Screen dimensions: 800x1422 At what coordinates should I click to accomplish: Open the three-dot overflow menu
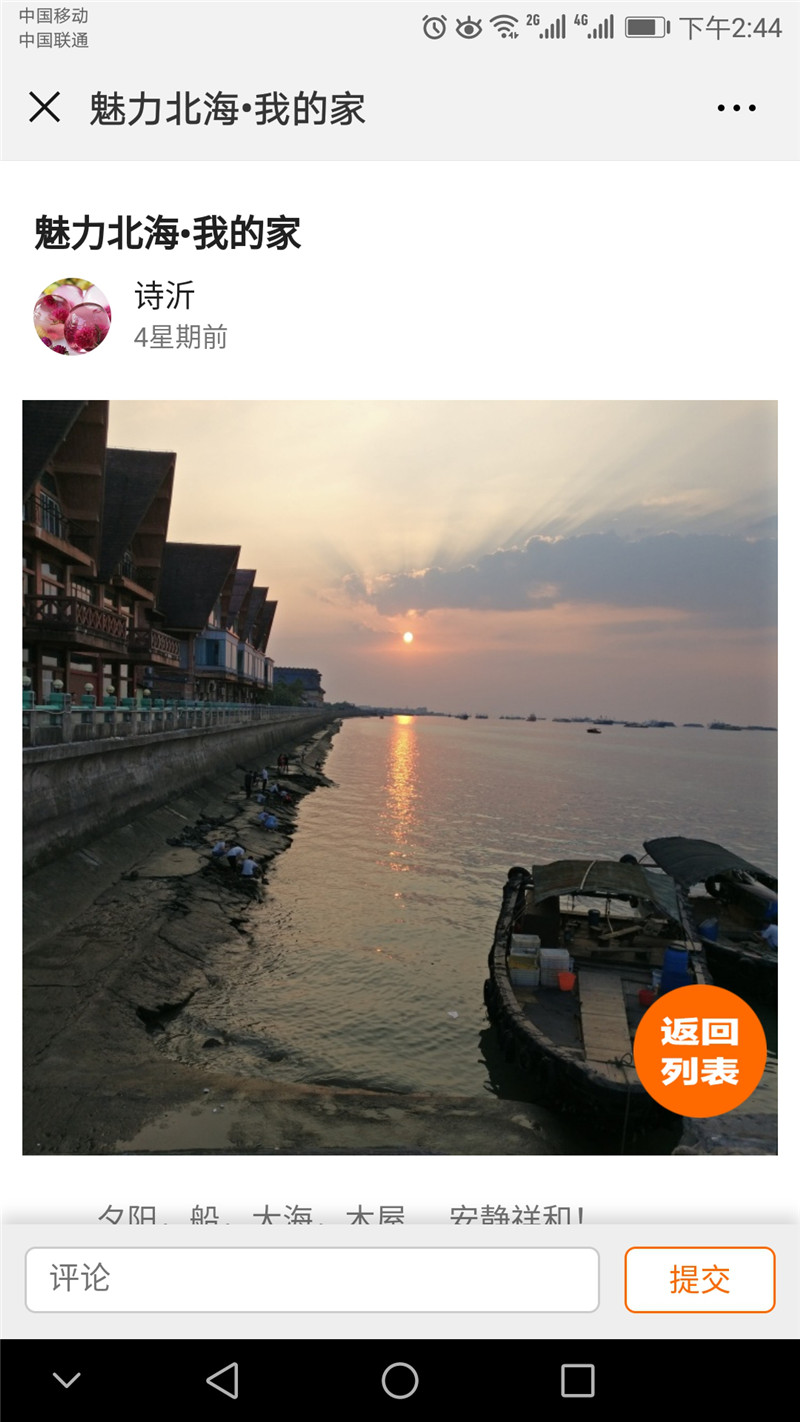[x=737, y=108]
